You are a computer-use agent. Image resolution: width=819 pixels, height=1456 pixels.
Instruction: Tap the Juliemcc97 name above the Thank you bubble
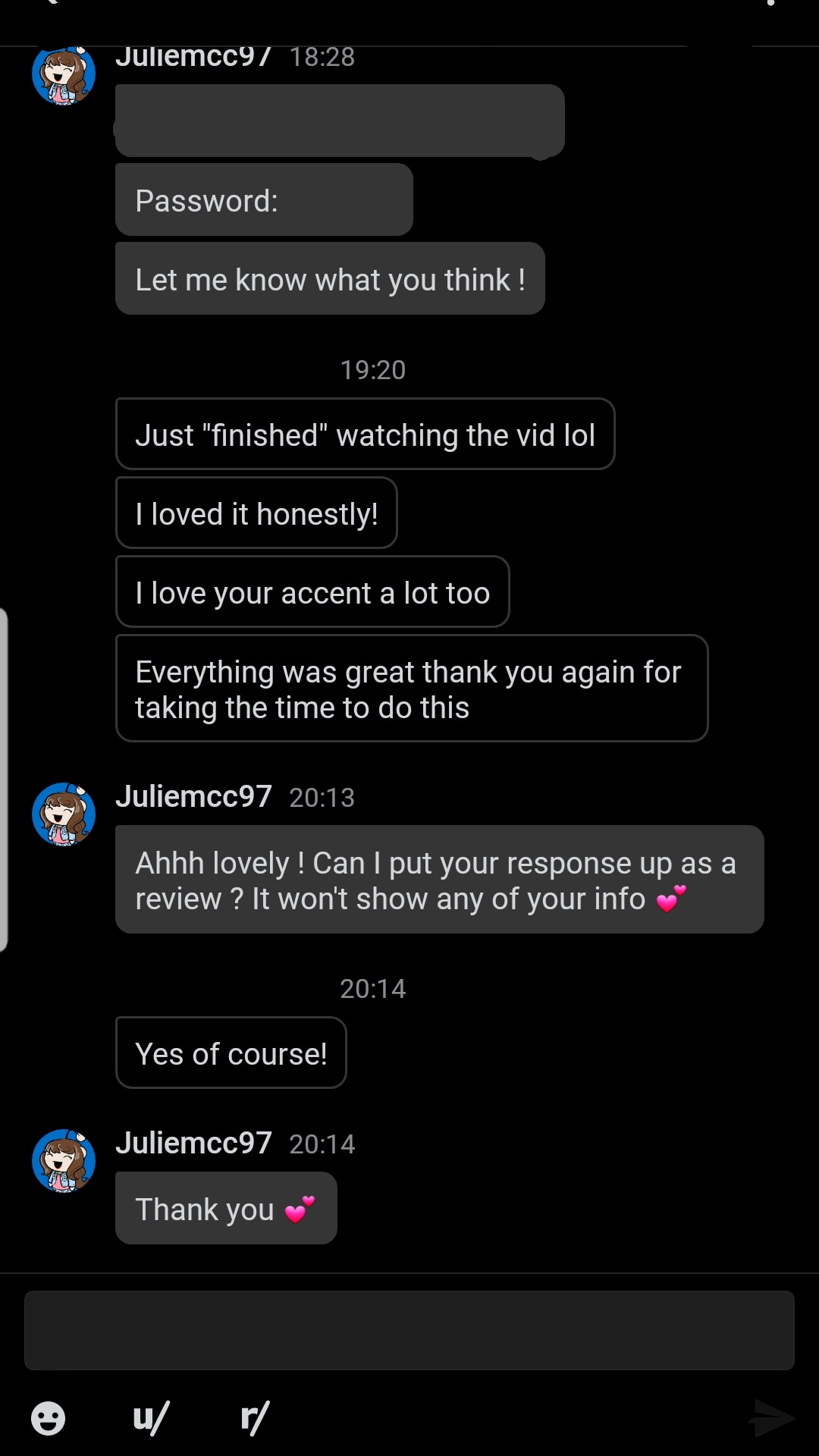pos(193,1143)
